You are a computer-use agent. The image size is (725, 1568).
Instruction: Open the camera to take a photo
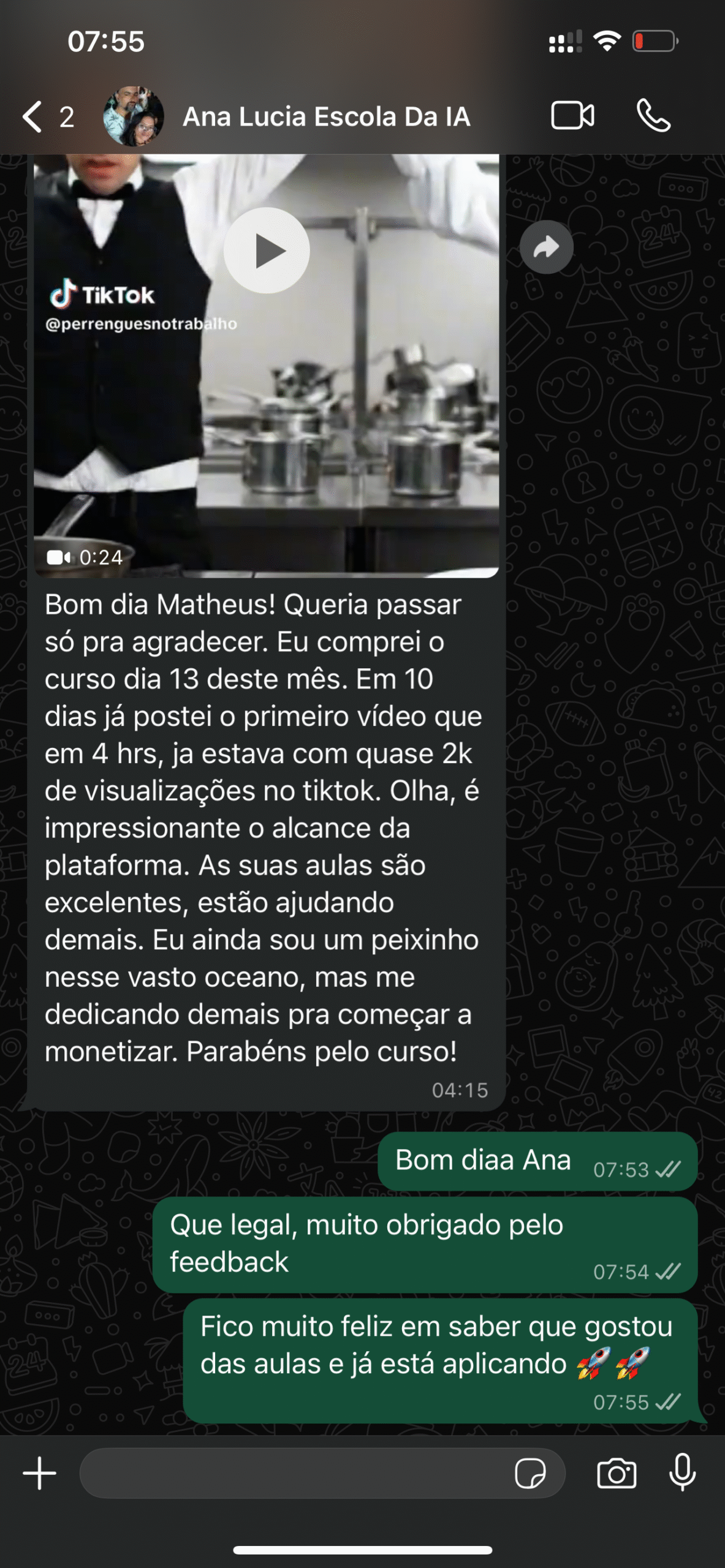click(617, 1473)
